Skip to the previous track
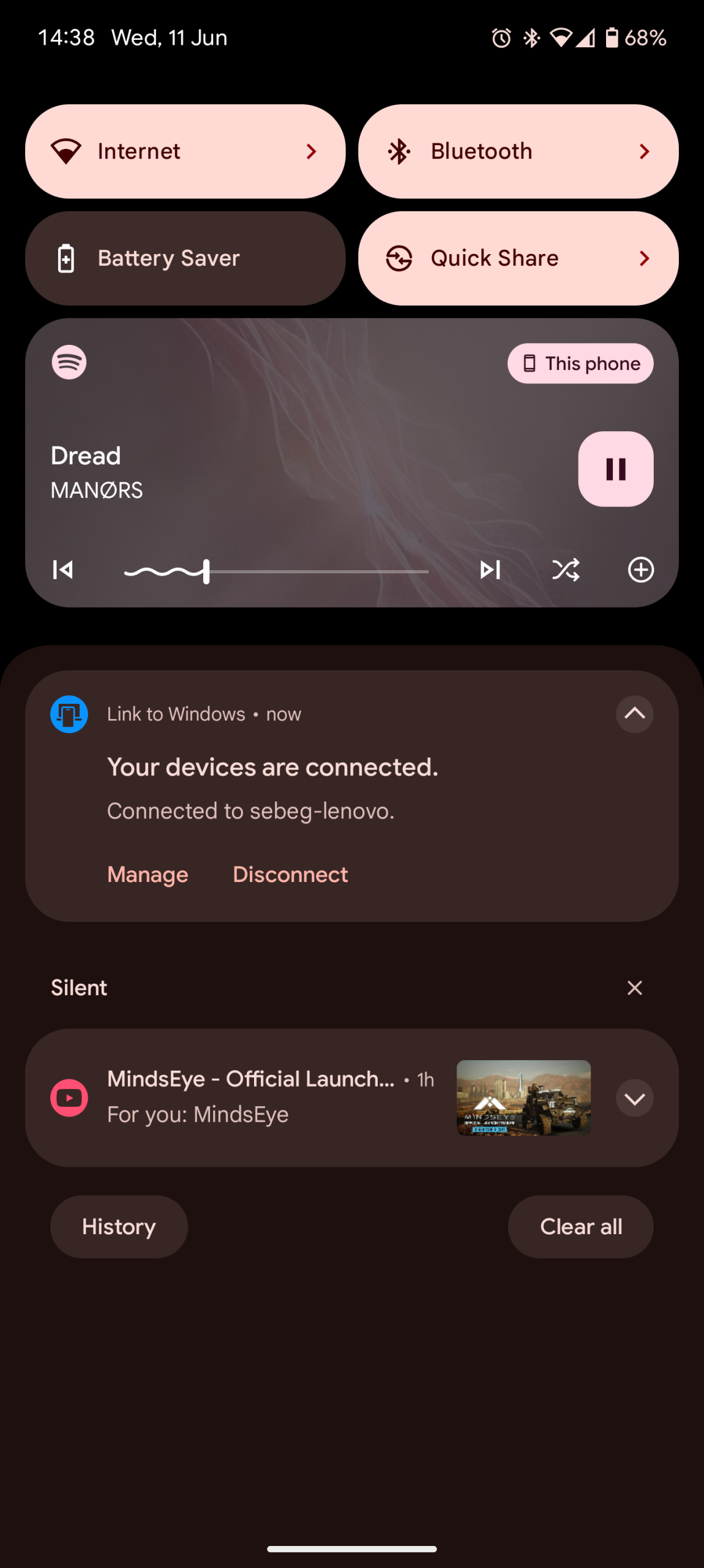The height and width of the screenshot is (1568, 704). click(63, 570)
